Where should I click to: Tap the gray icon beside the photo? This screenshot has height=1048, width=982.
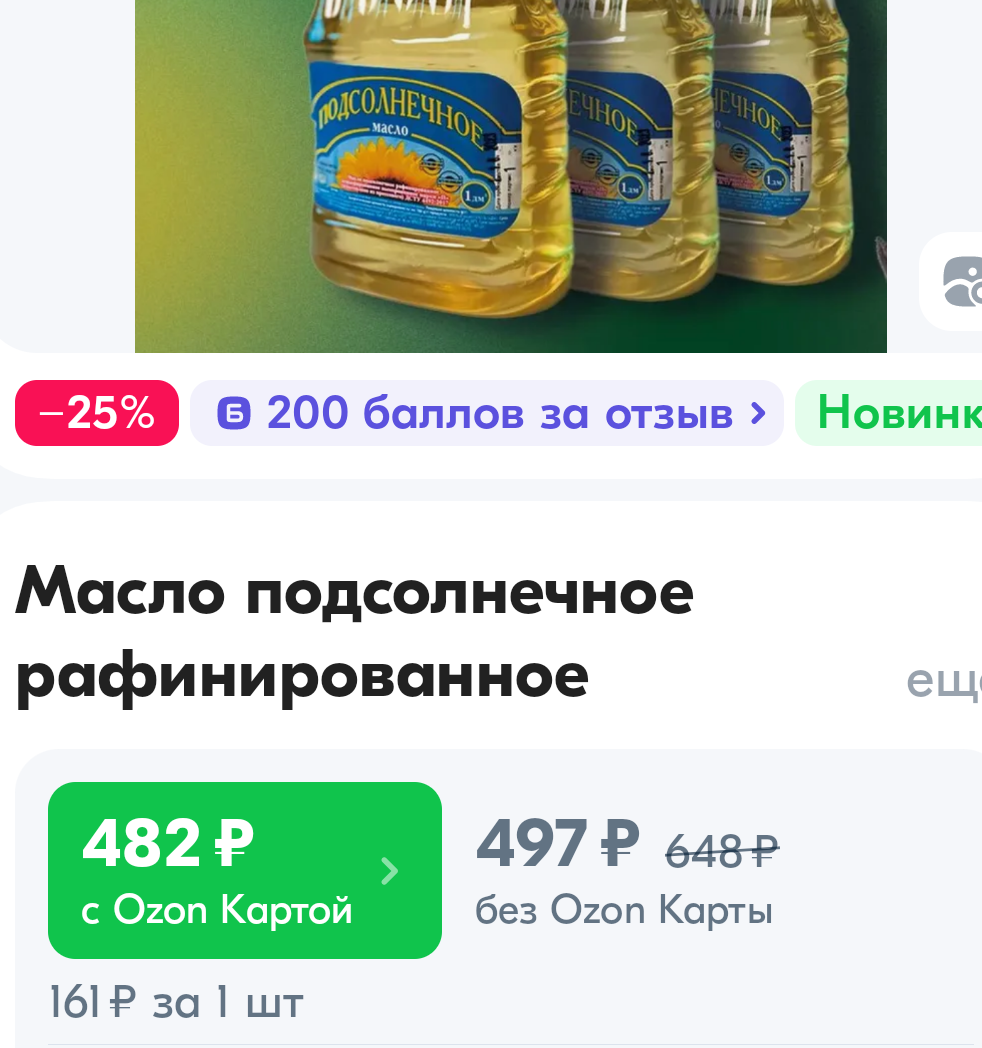pos(960,281)
